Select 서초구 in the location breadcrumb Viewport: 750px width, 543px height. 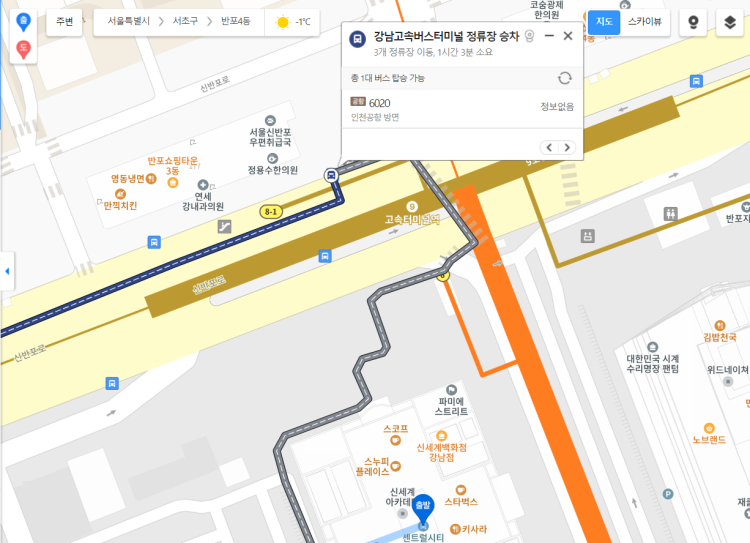click(x=186, y=22)
